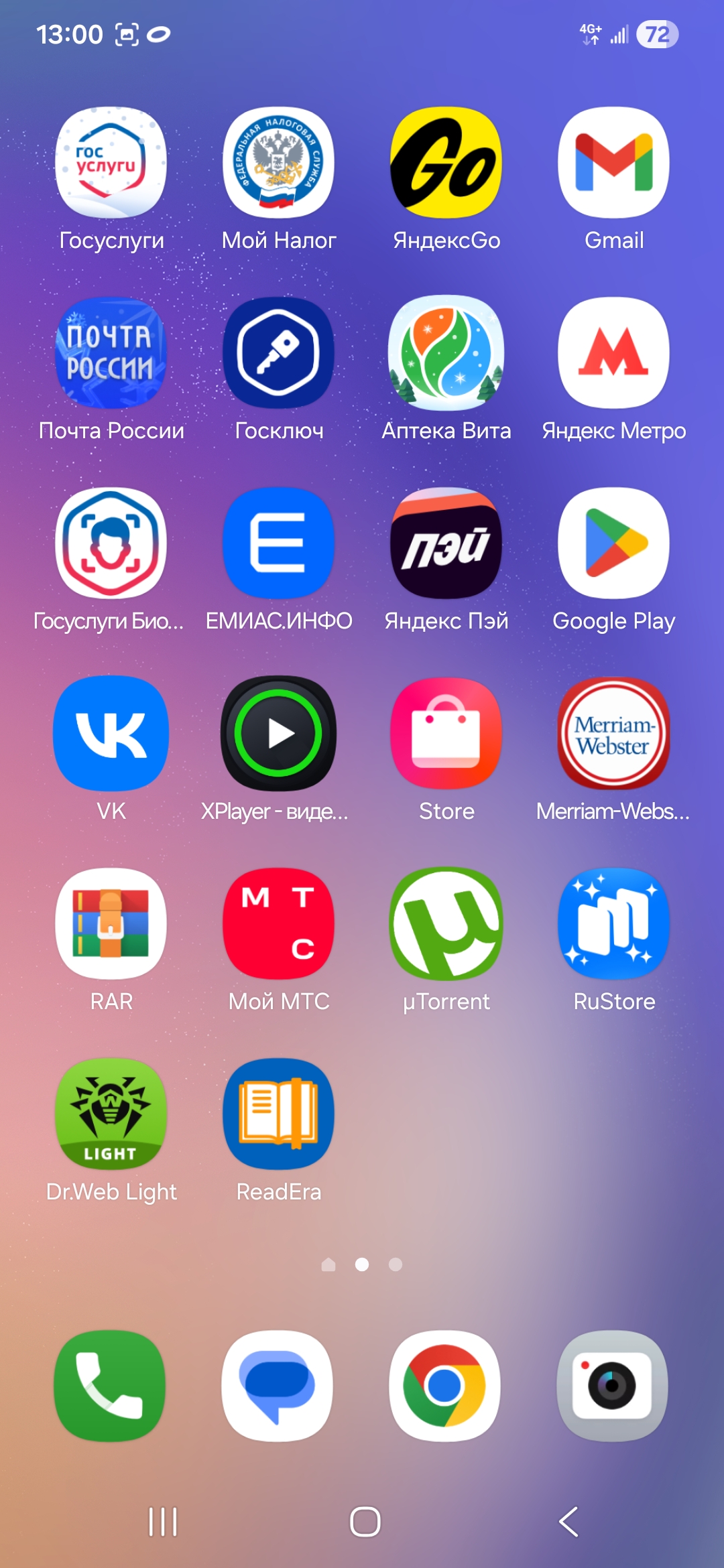Launch Почта России app
This screenshot has width=724, height=1568.
click(111, 353)
